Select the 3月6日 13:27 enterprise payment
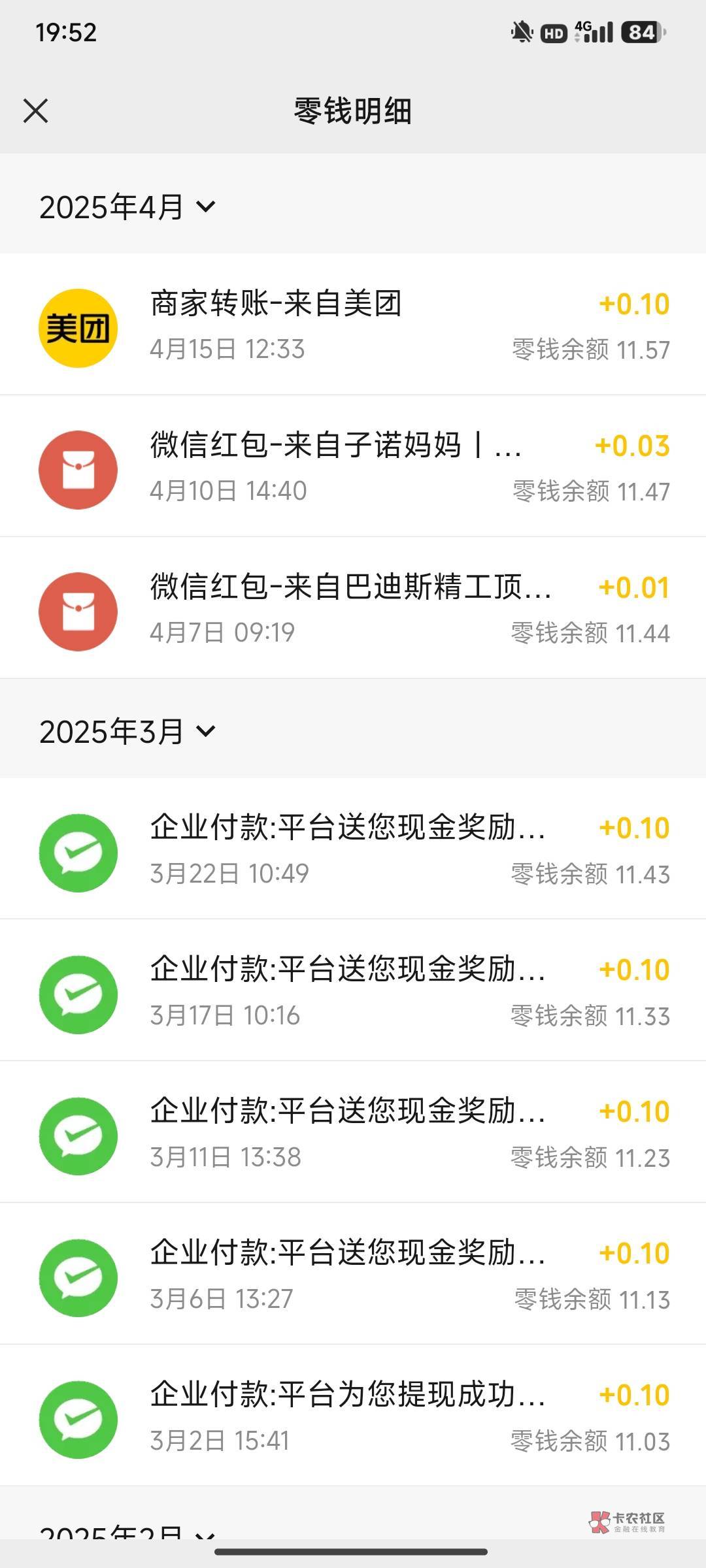Image resolution: width=706 pixels, height=1568 pixels. (x=353, y=1275)
